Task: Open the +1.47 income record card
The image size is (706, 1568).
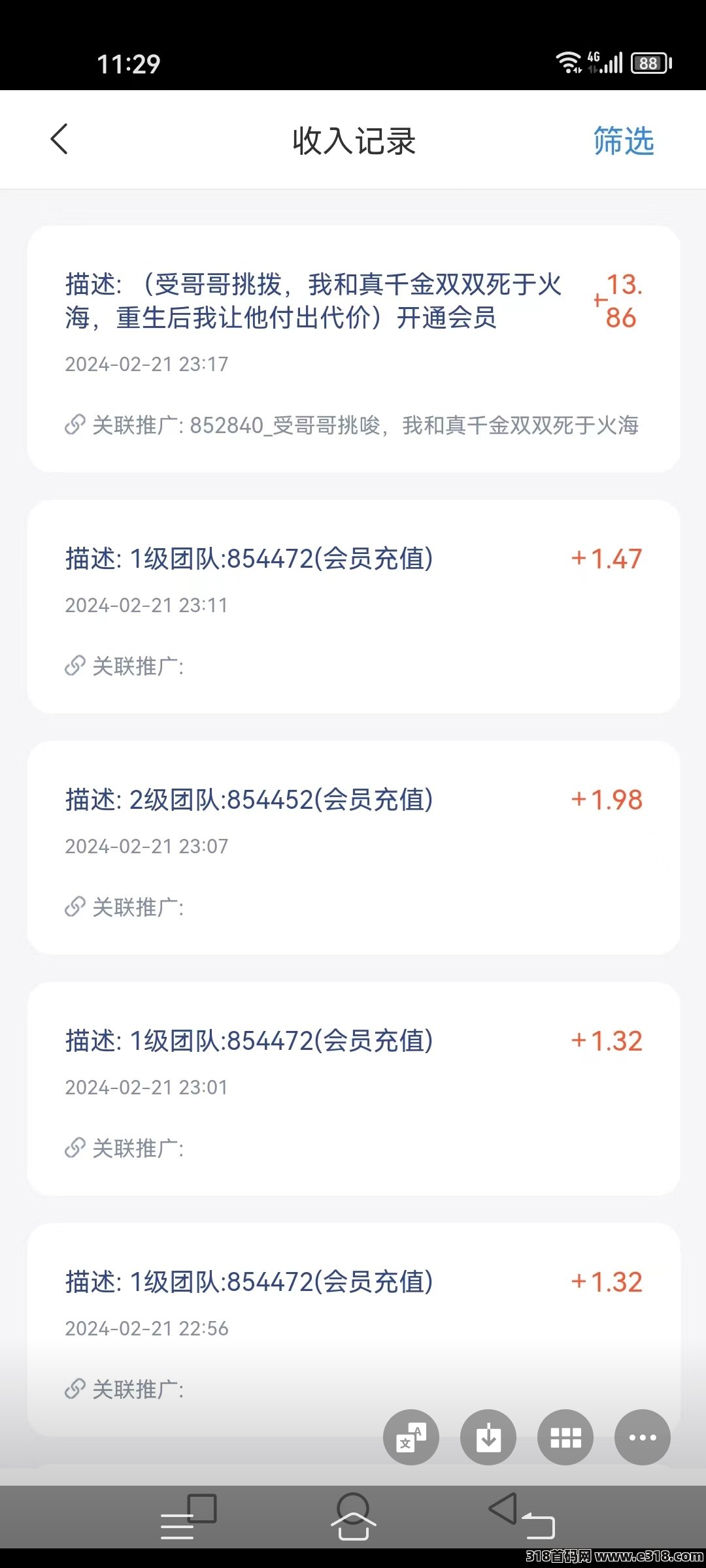Action: pos(354,607)
